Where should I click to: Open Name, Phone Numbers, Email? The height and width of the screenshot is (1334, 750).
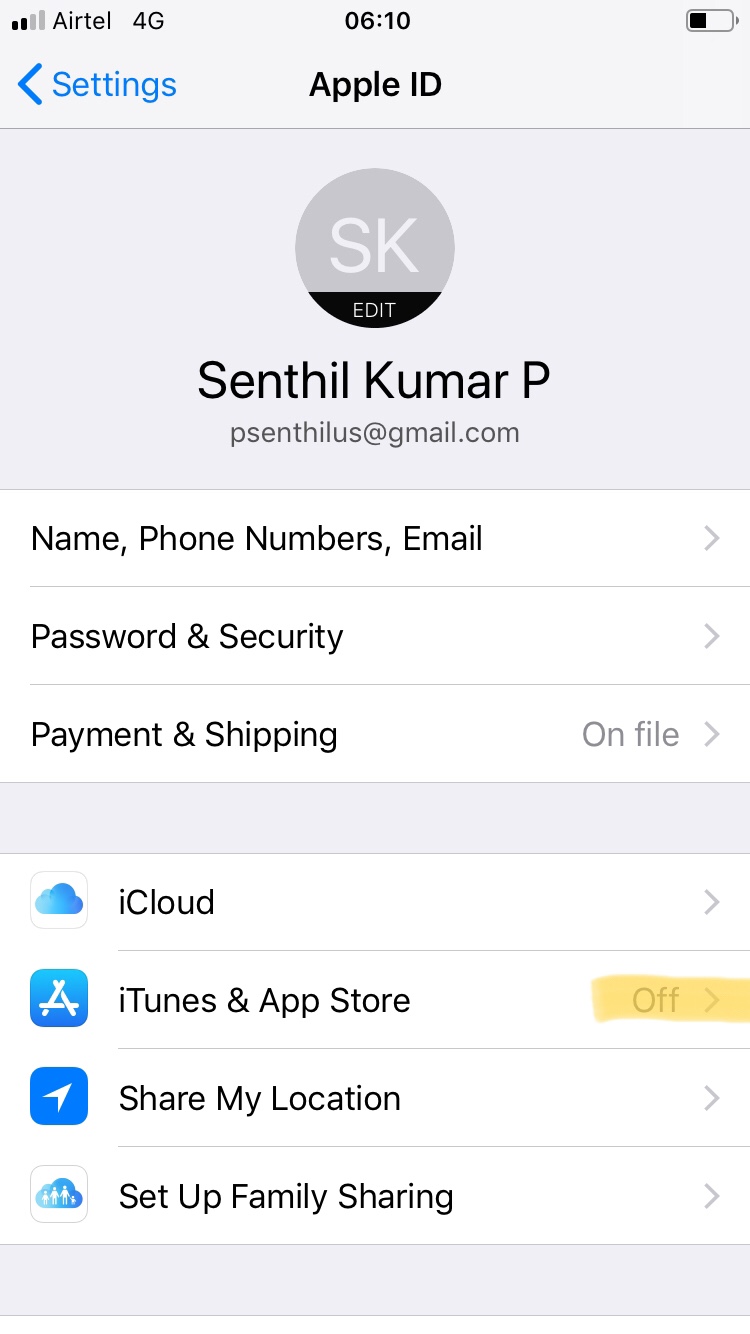(375, 538)
